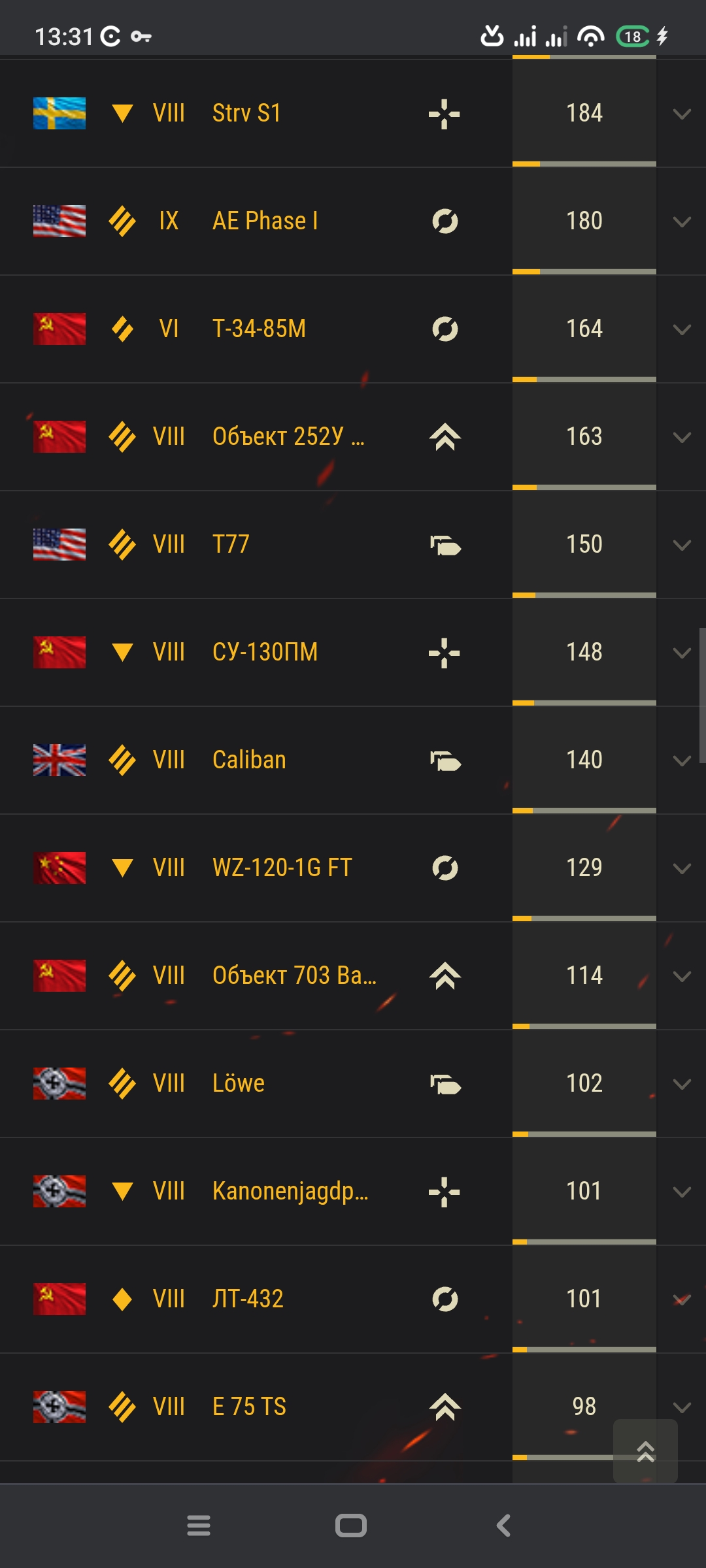Open the E 75 TS tank row
This screenshot has height=1568, width=706.
click(353, 1407)
